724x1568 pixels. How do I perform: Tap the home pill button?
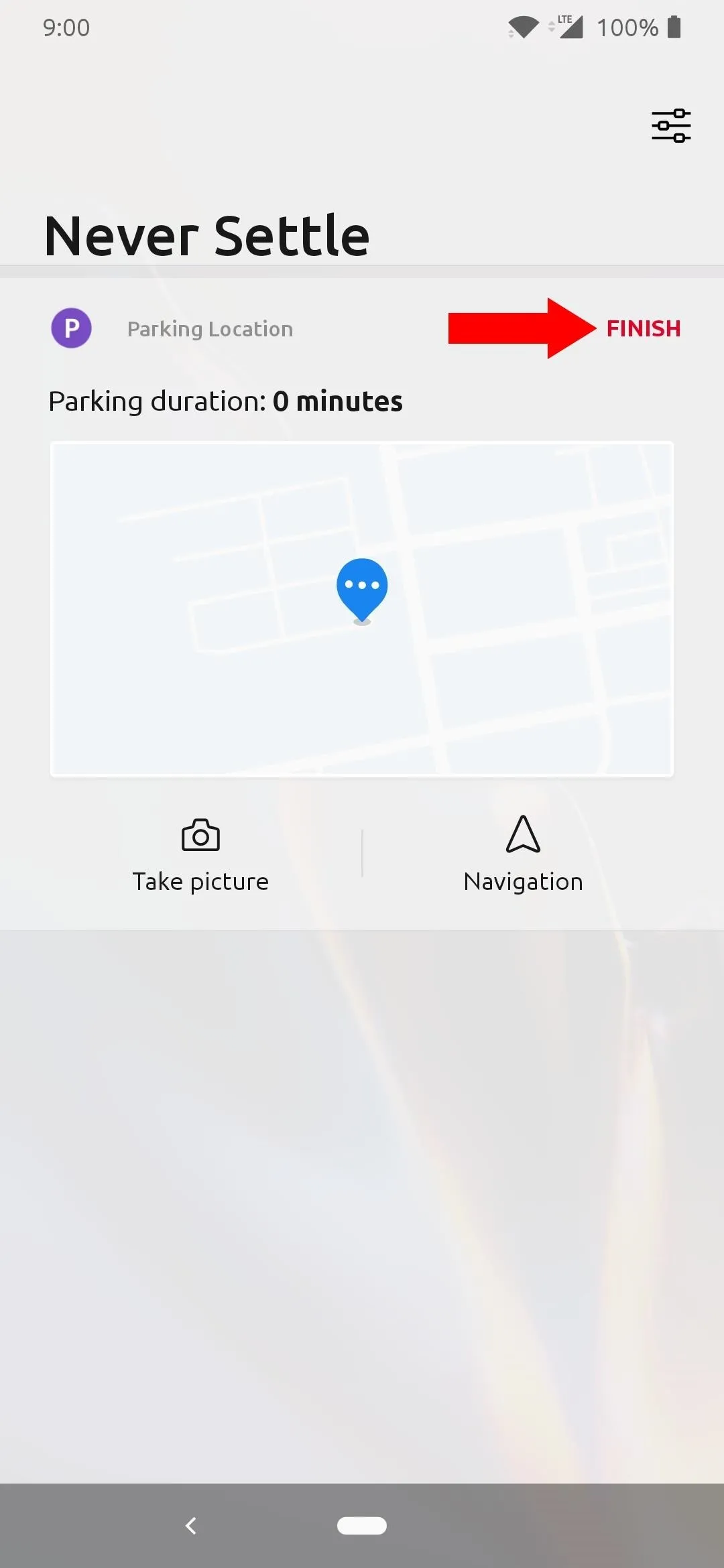tap(362, 1526)
